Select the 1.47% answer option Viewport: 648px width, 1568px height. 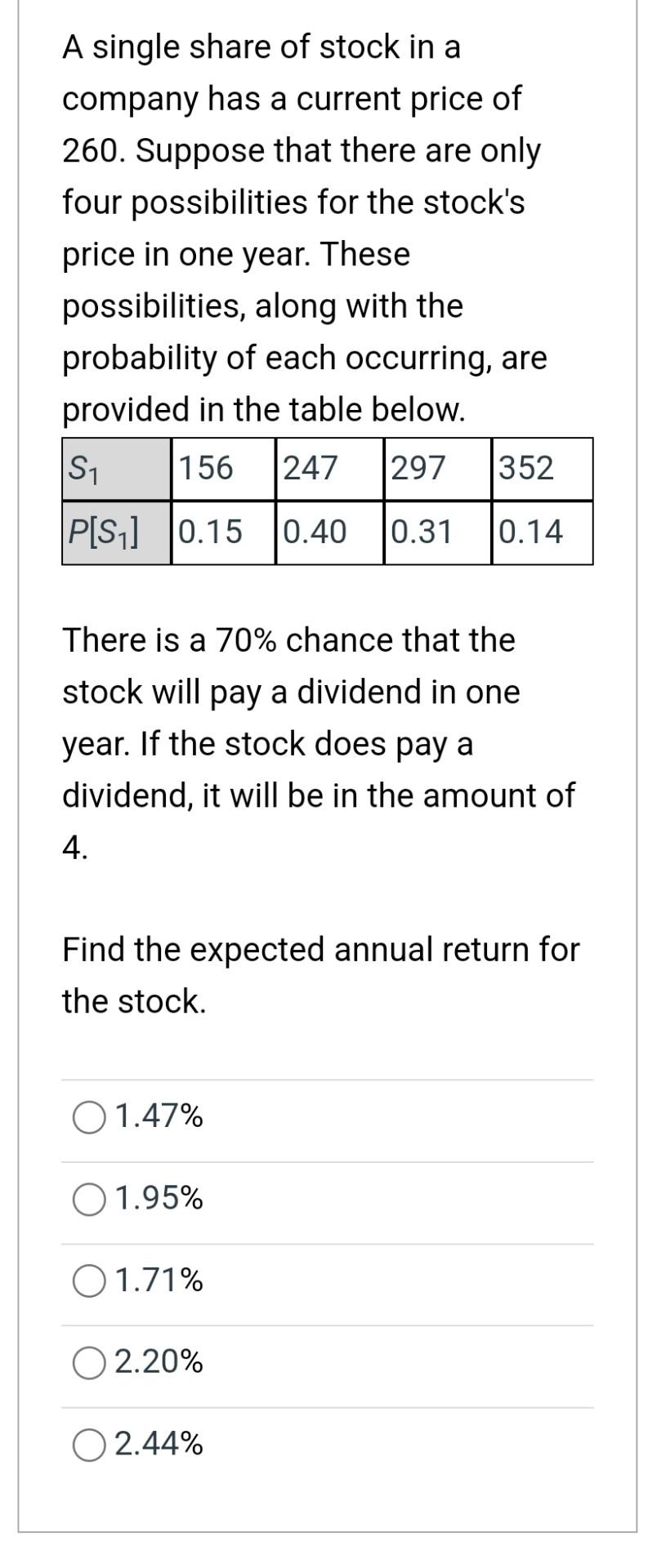[x=89, y=1116]
